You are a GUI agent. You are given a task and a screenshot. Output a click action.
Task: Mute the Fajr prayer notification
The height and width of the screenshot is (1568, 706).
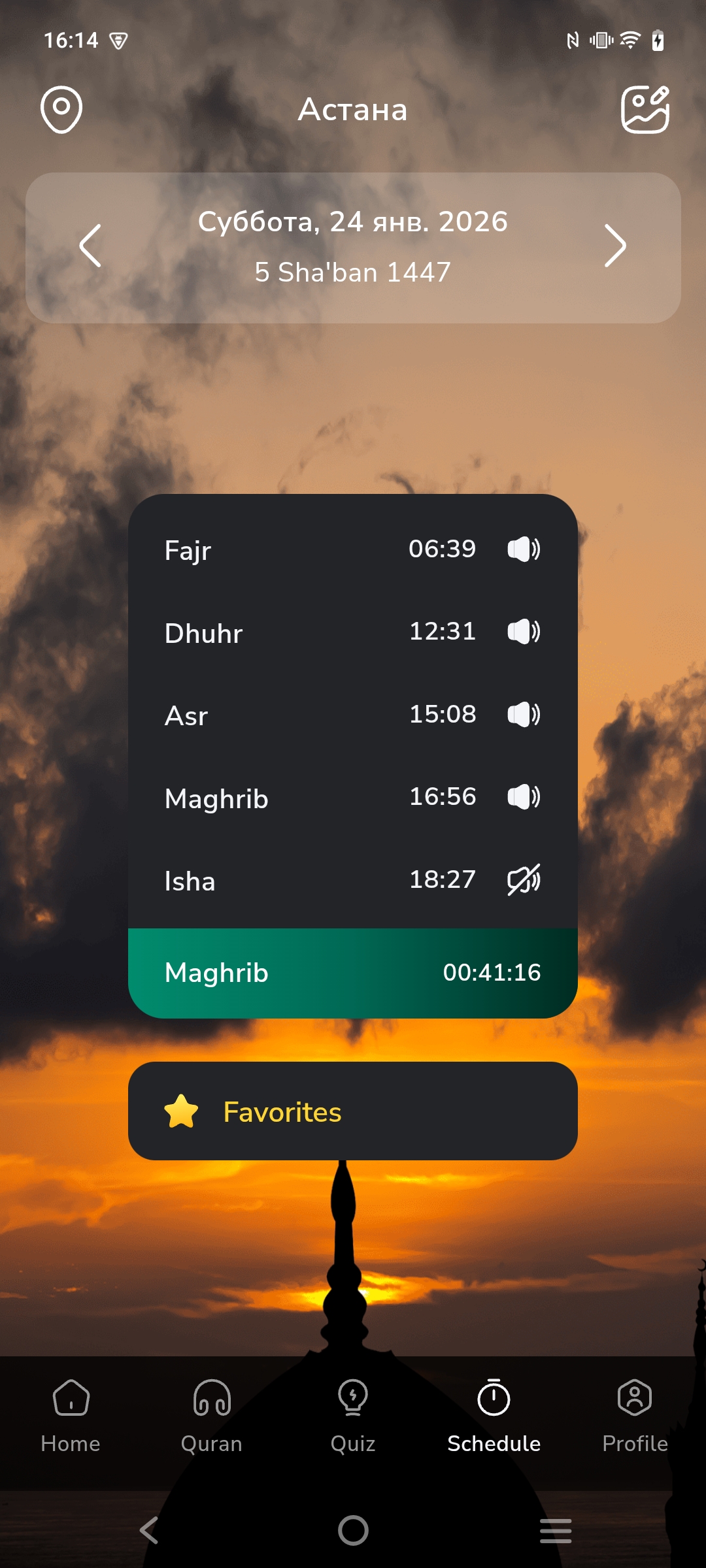(524, 549)
